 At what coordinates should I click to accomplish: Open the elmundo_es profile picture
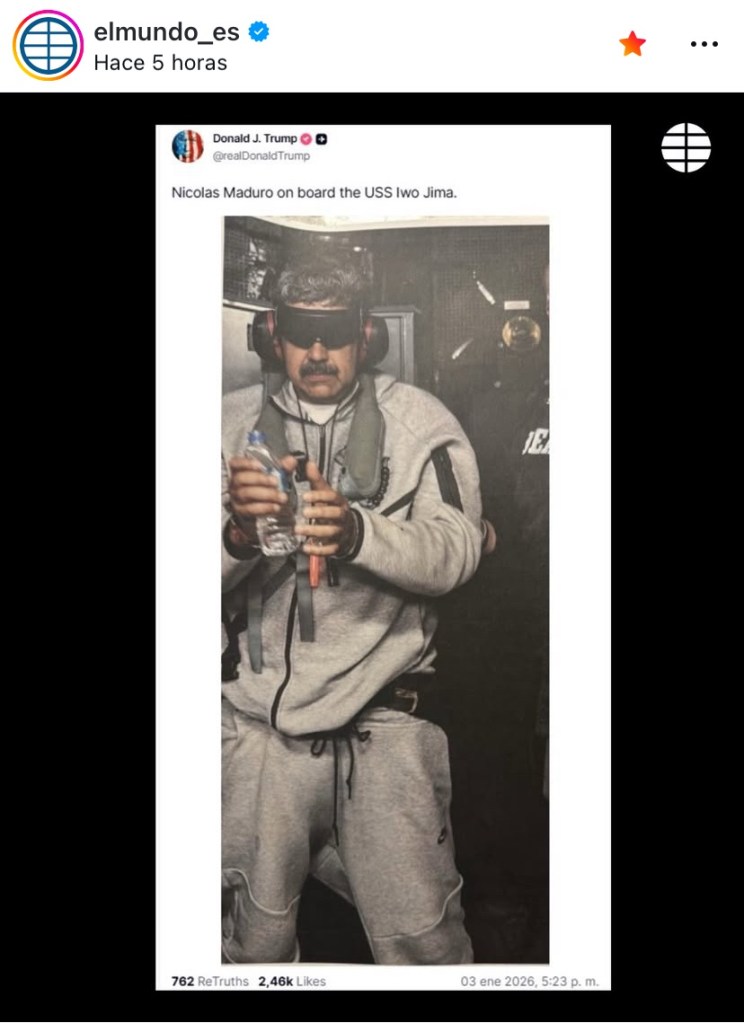(47, 45)
